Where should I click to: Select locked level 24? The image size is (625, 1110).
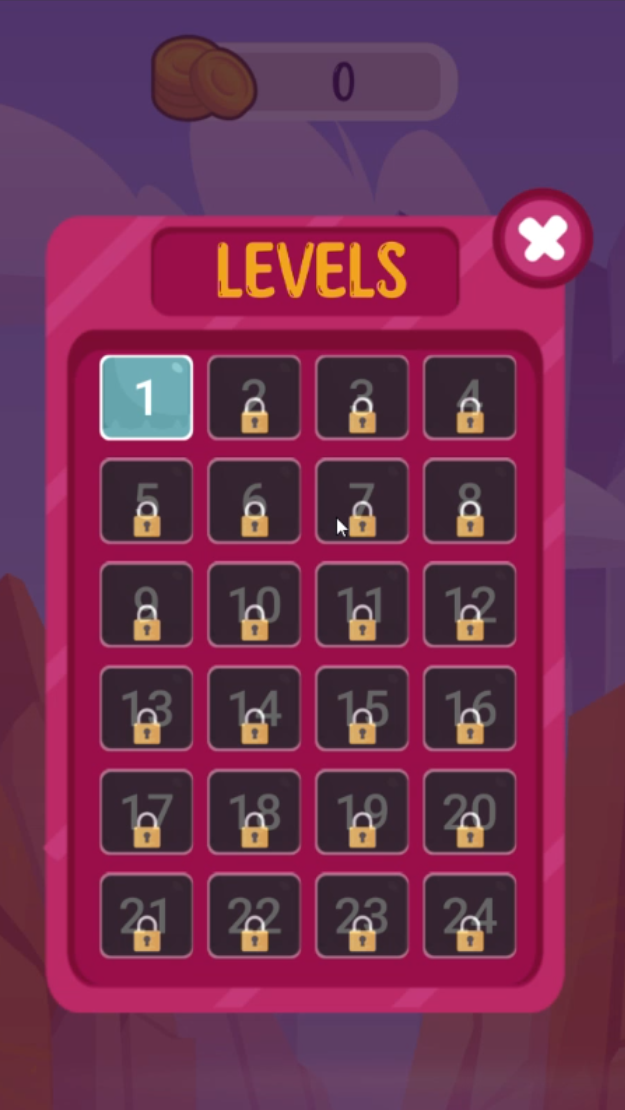point(470,916)
